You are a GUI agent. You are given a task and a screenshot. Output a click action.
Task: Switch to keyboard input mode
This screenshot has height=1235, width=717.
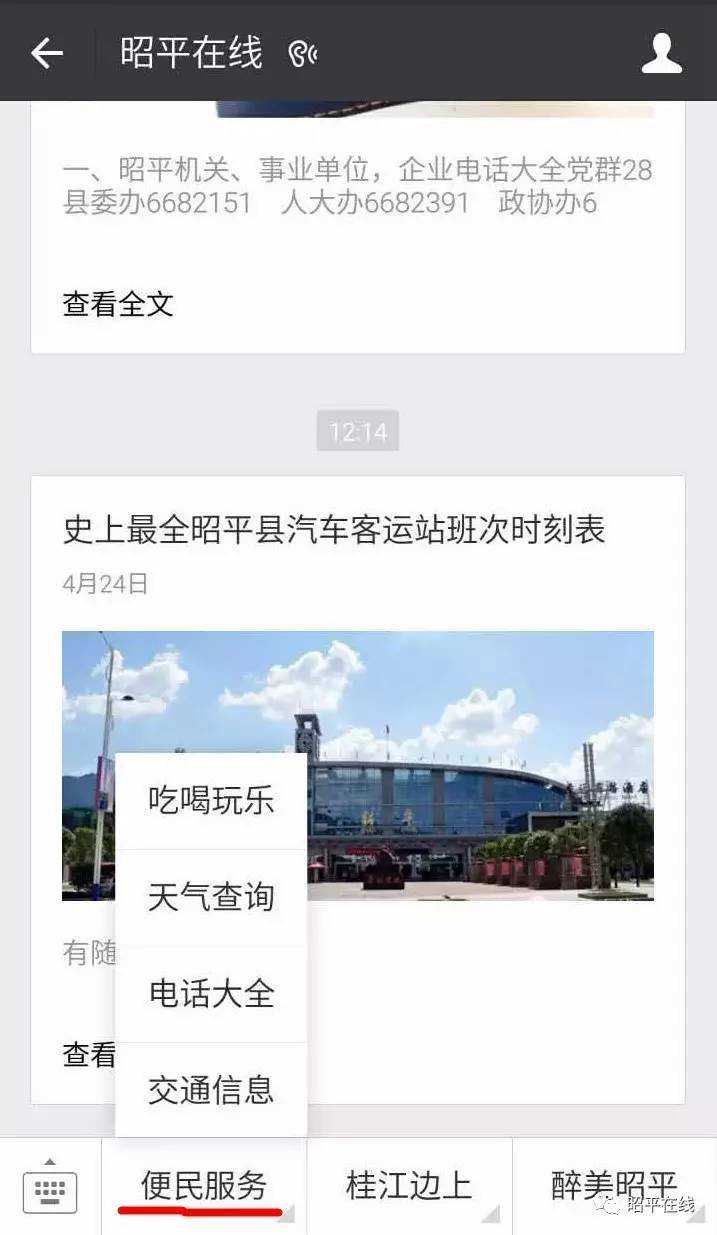click(50, 1187)
